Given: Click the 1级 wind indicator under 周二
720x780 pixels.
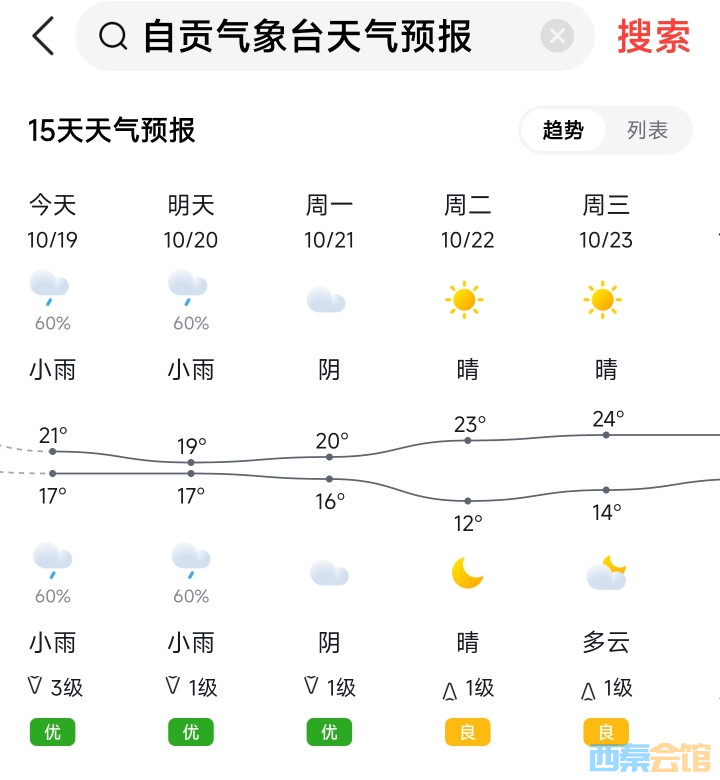Looking at the screenshot, I should click(x=466, y=687).
